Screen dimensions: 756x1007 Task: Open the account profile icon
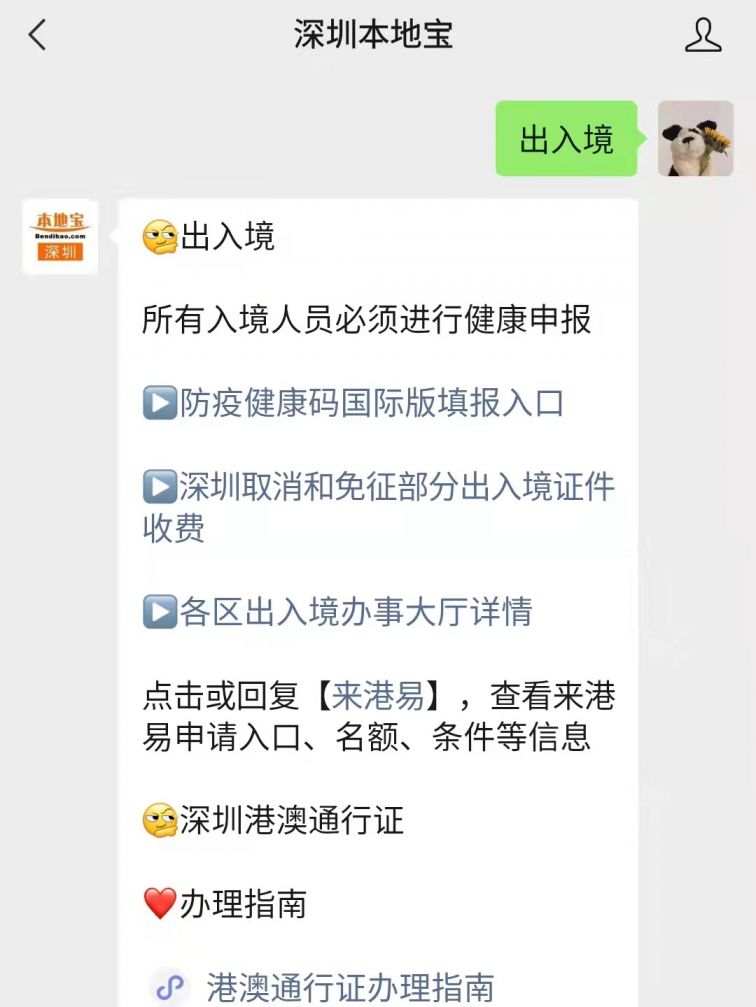pyautogui.click(x=702, y=36)
